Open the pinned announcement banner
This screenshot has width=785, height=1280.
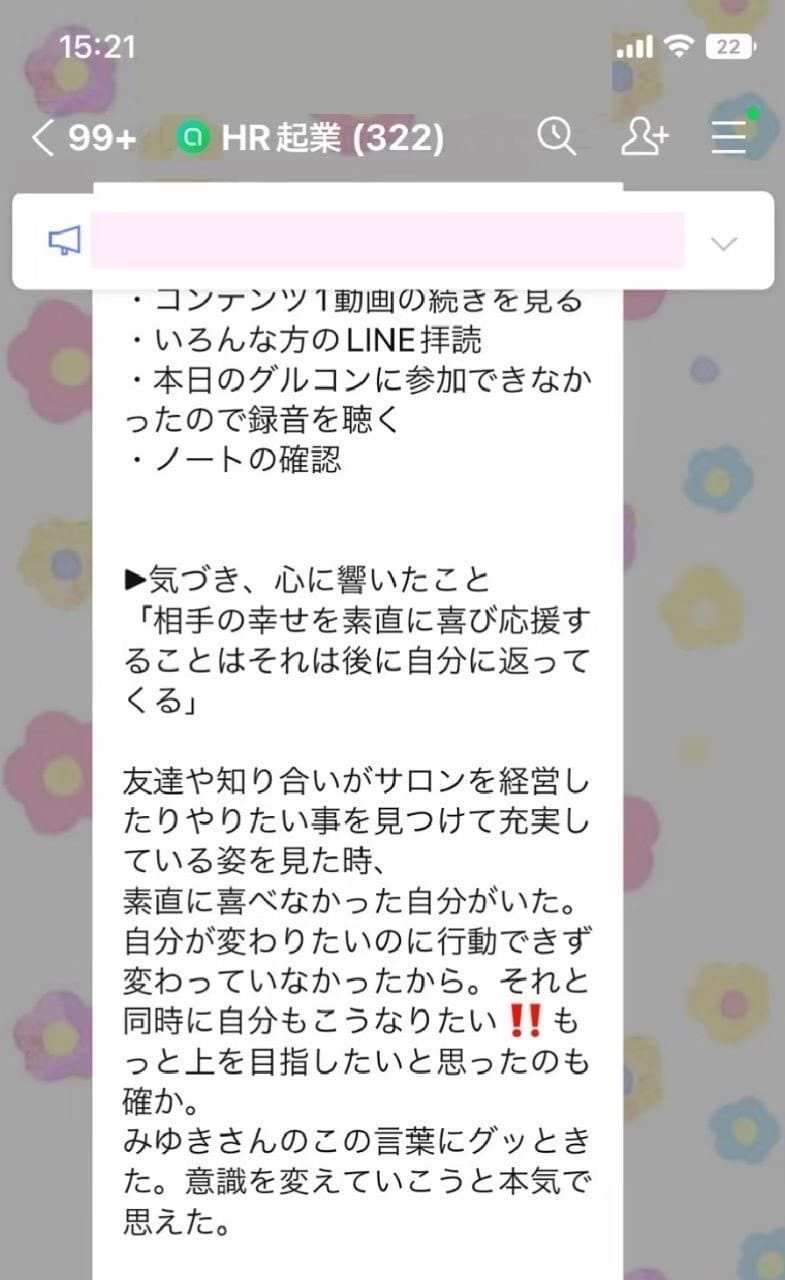(393, 240)
